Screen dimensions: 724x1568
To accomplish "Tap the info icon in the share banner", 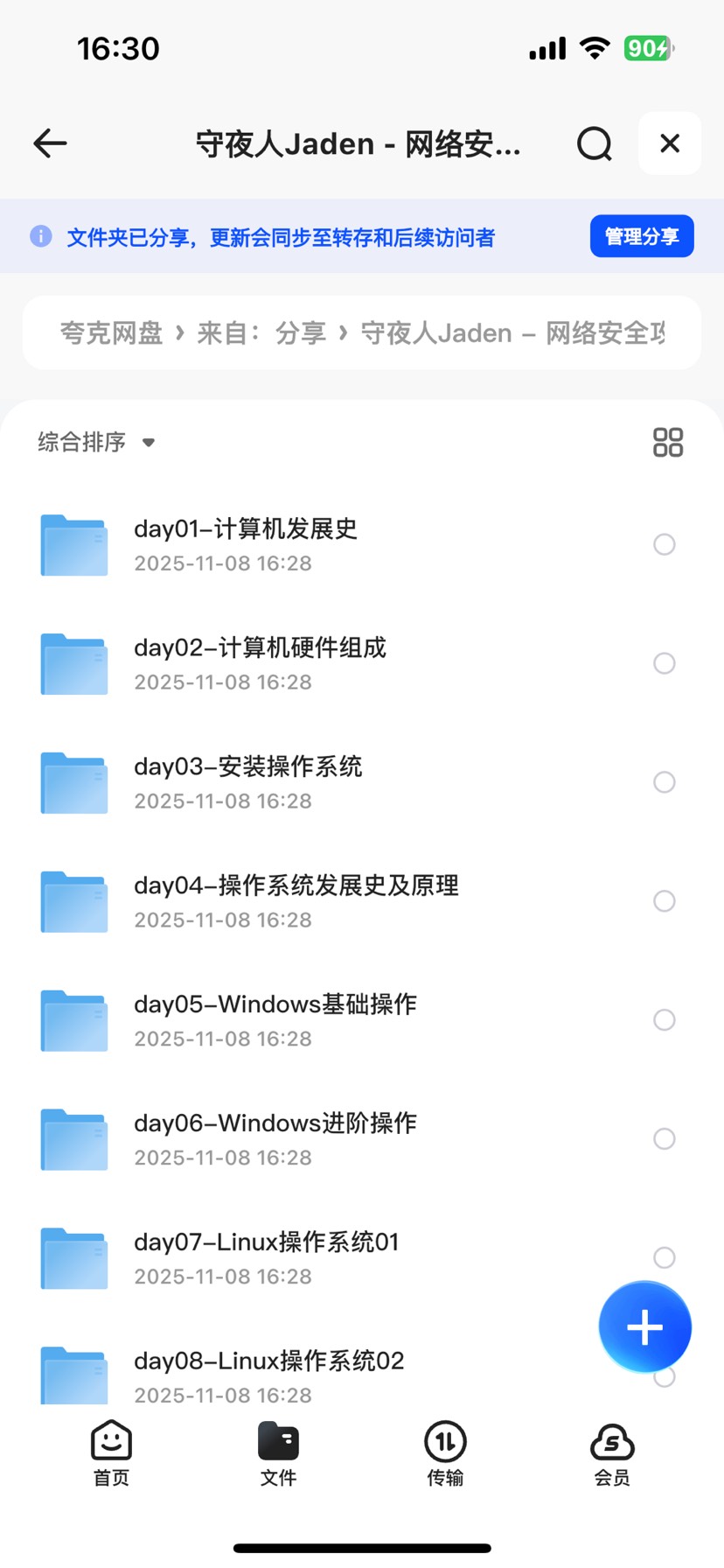I will pos(40,236).
